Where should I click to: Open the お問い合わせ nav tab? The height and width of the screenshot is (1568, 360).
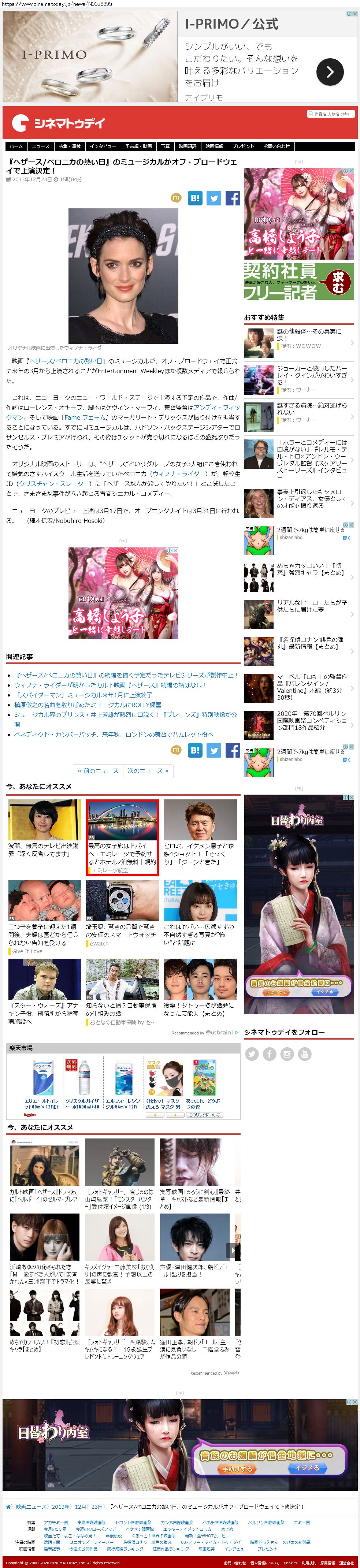click(277, 146)
